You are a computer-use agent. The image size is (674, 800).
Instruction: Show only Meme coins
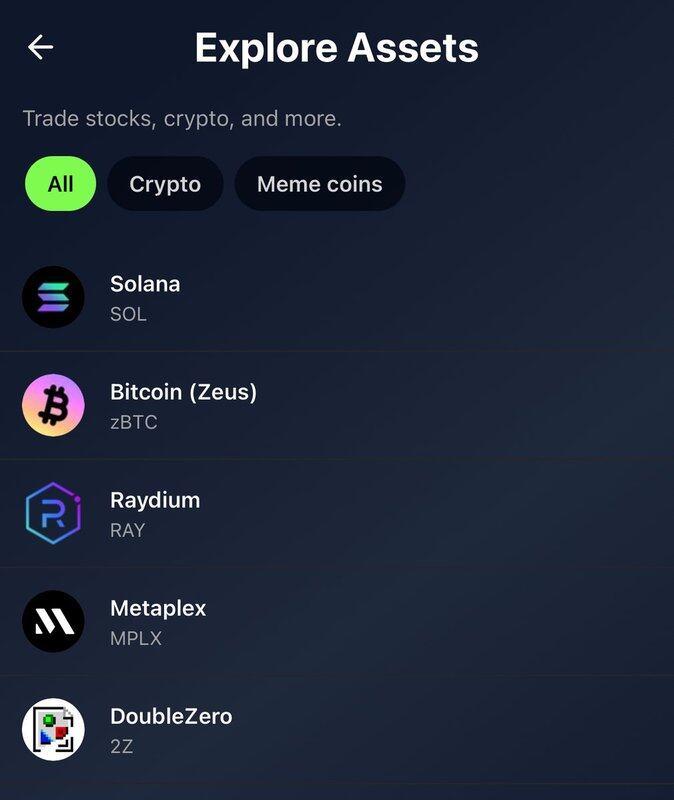[x=319, y=184]
